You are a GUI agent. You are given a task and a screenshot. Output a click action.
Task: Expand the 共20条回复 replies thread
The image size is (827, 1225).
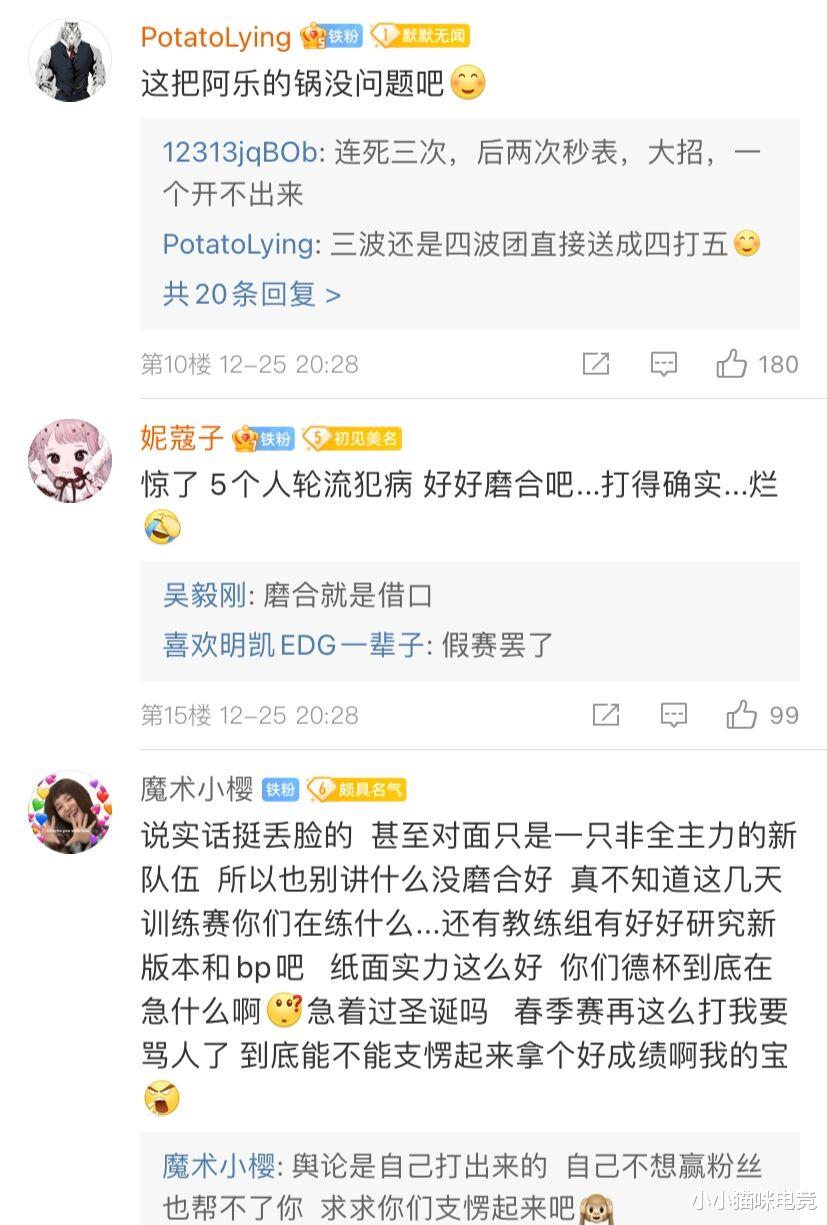pyautogui.click(x=244, y=293)
